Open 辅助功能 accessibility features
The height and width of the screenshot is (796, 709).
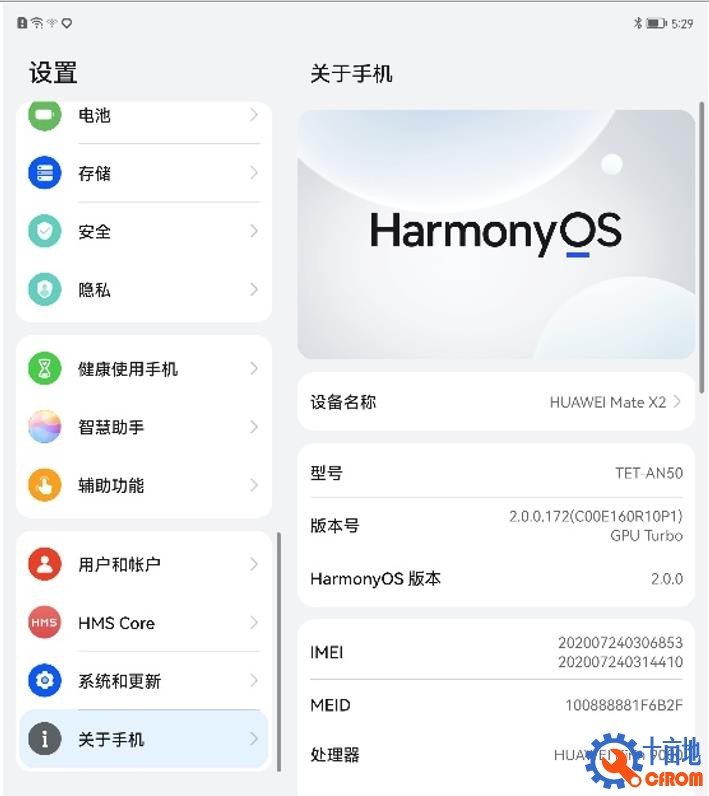[x=144, y=486]
